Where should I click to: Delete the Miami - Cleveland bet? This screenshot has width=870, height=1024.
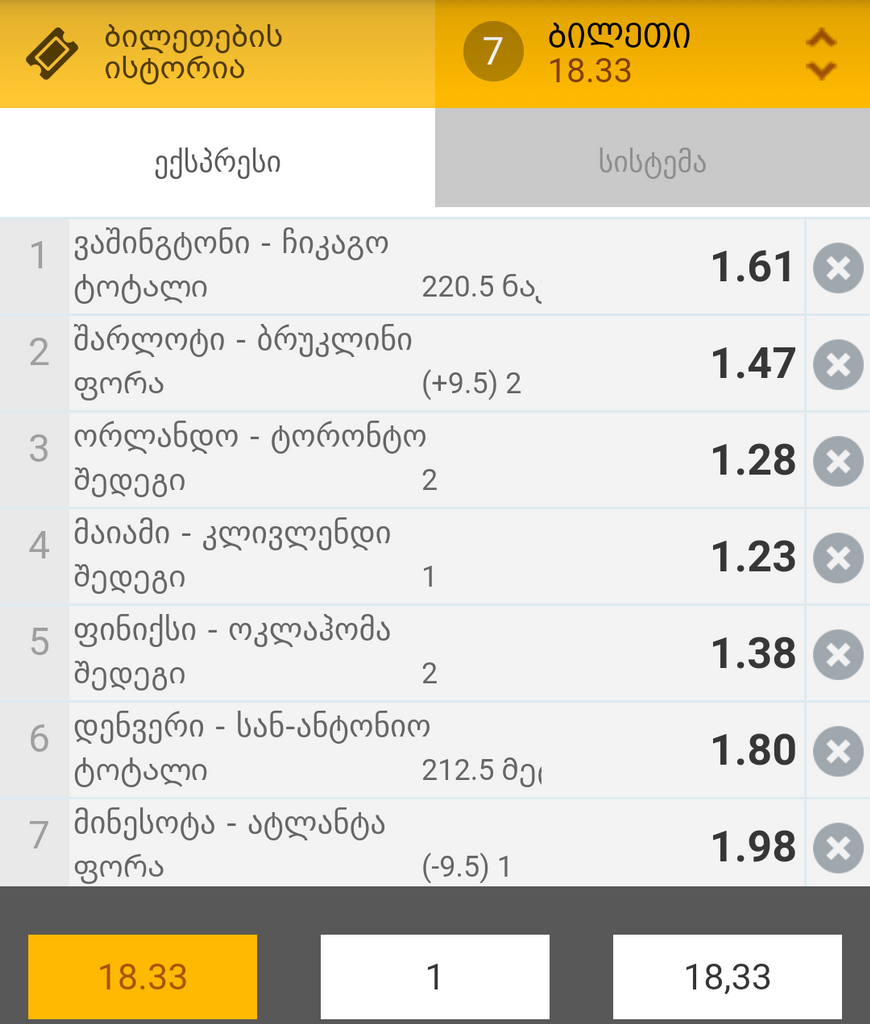coord(837,556)
